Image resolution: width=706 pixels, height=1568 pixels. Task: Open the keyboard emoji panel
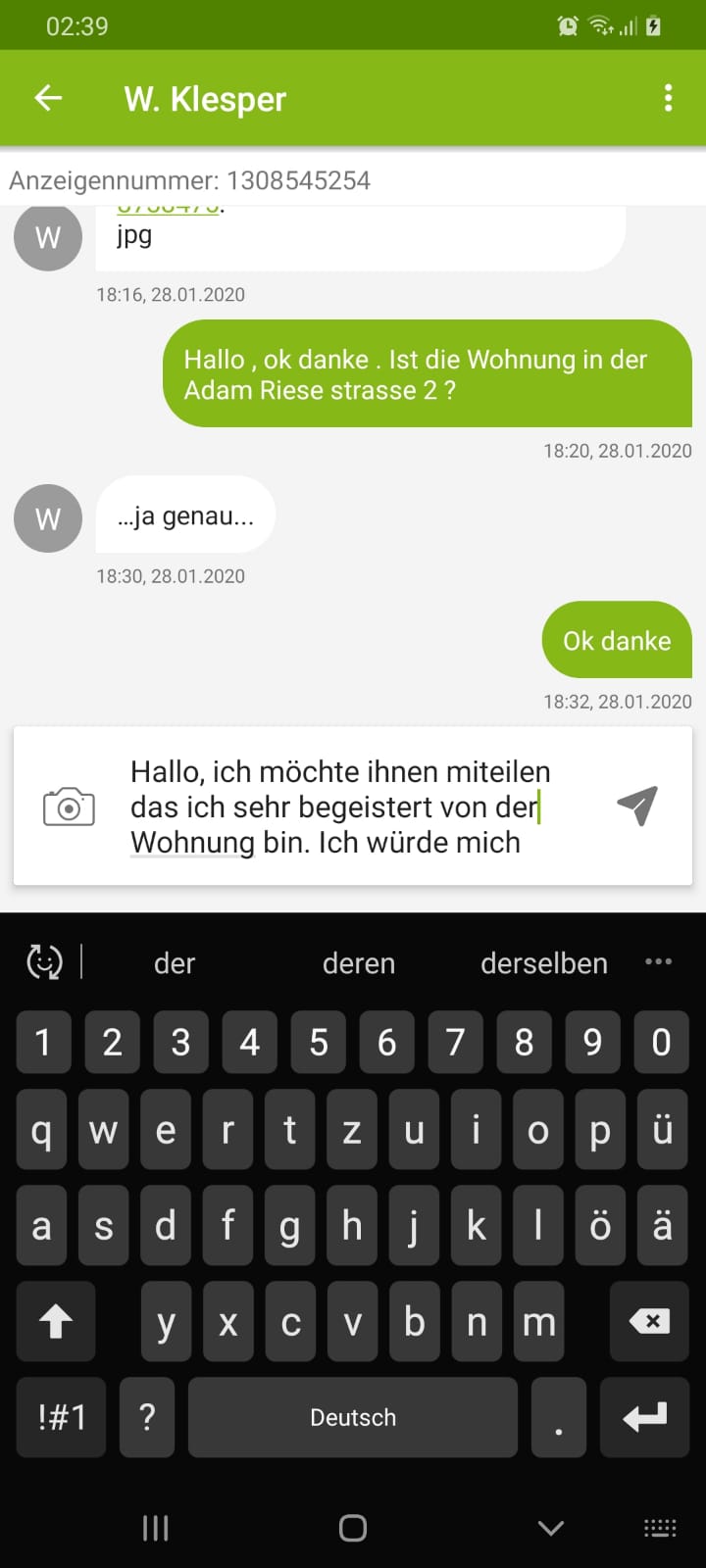tap(44, 962)
